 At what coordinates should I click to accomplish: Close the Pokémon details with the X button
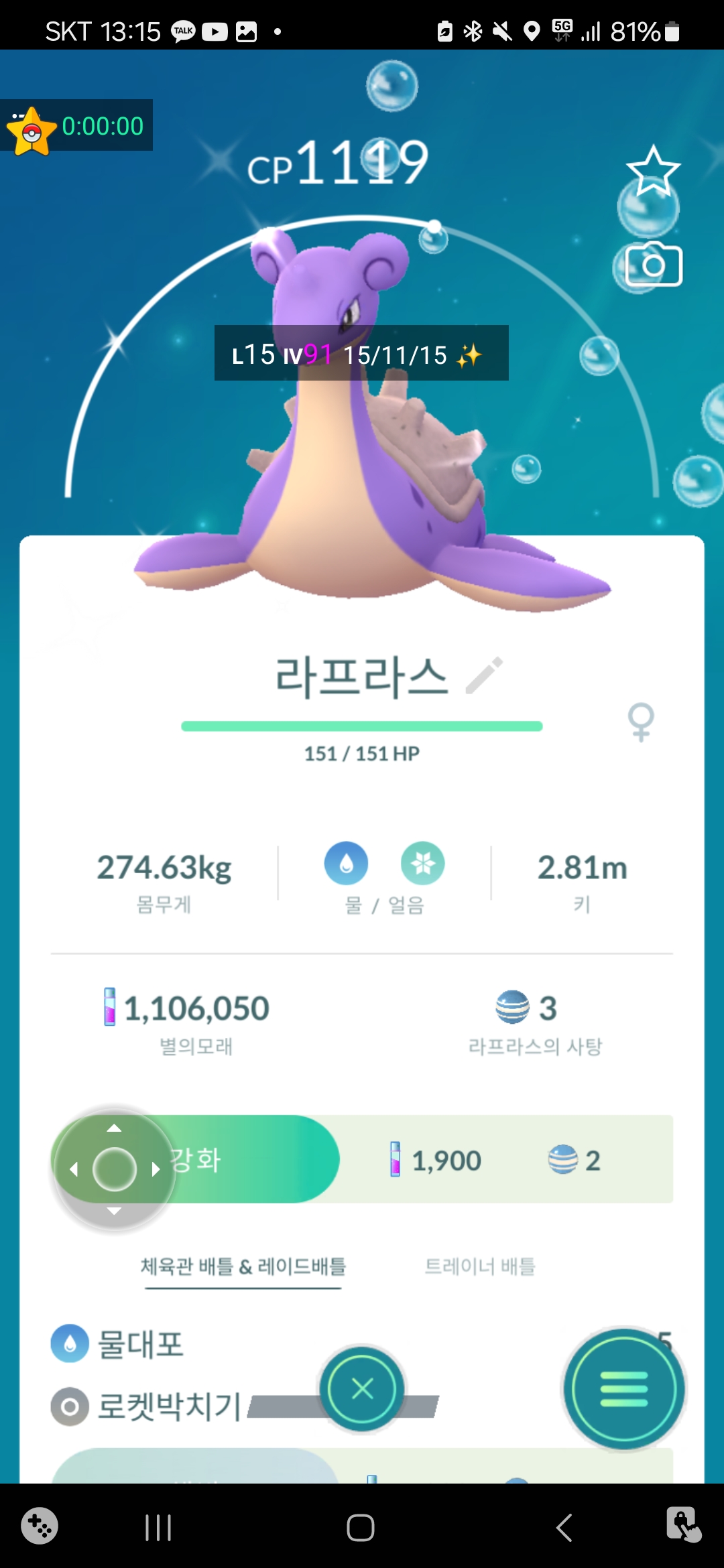362,1388
